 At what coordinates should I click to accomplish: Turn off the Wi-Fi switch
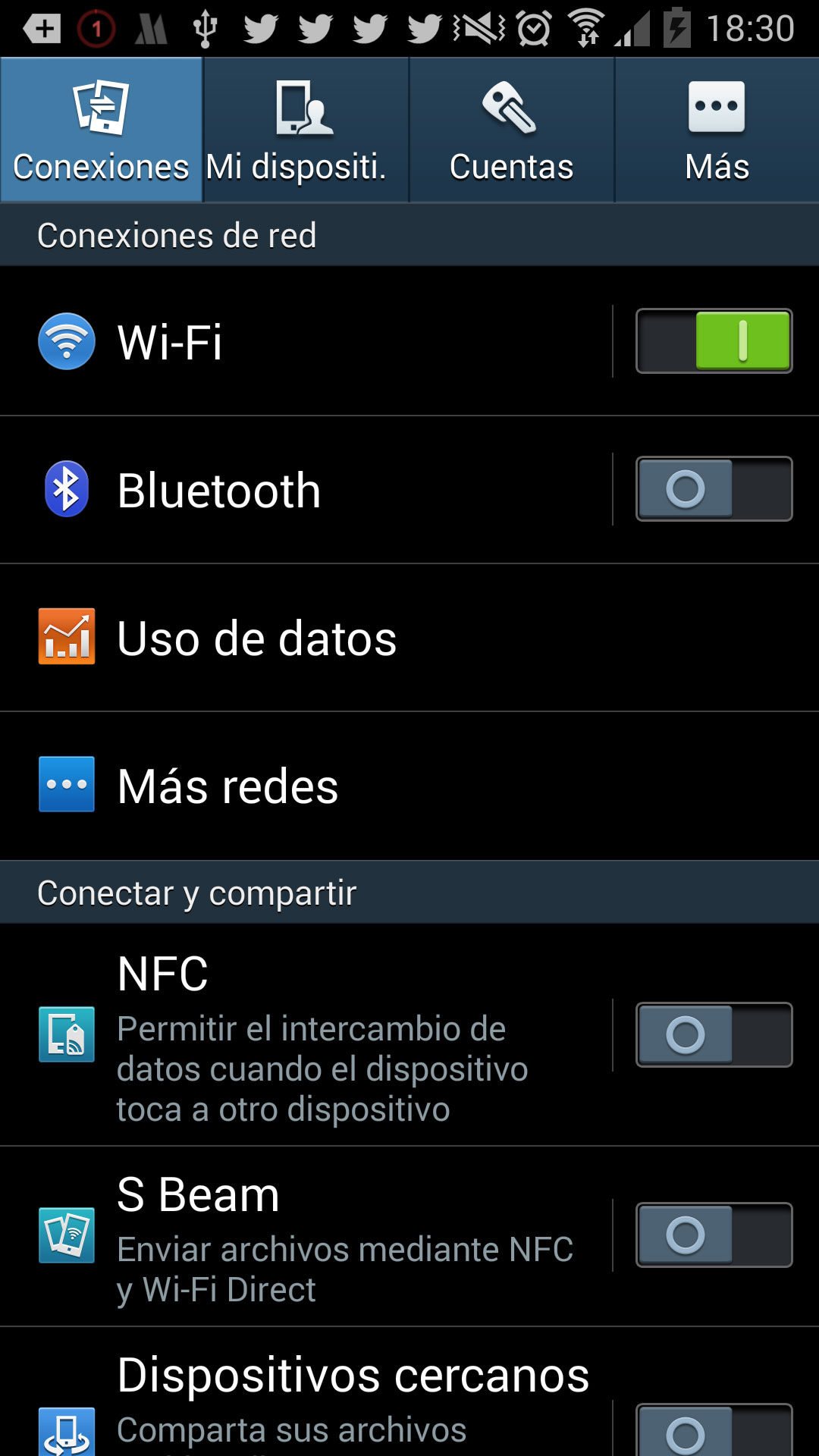pos(714,341)
